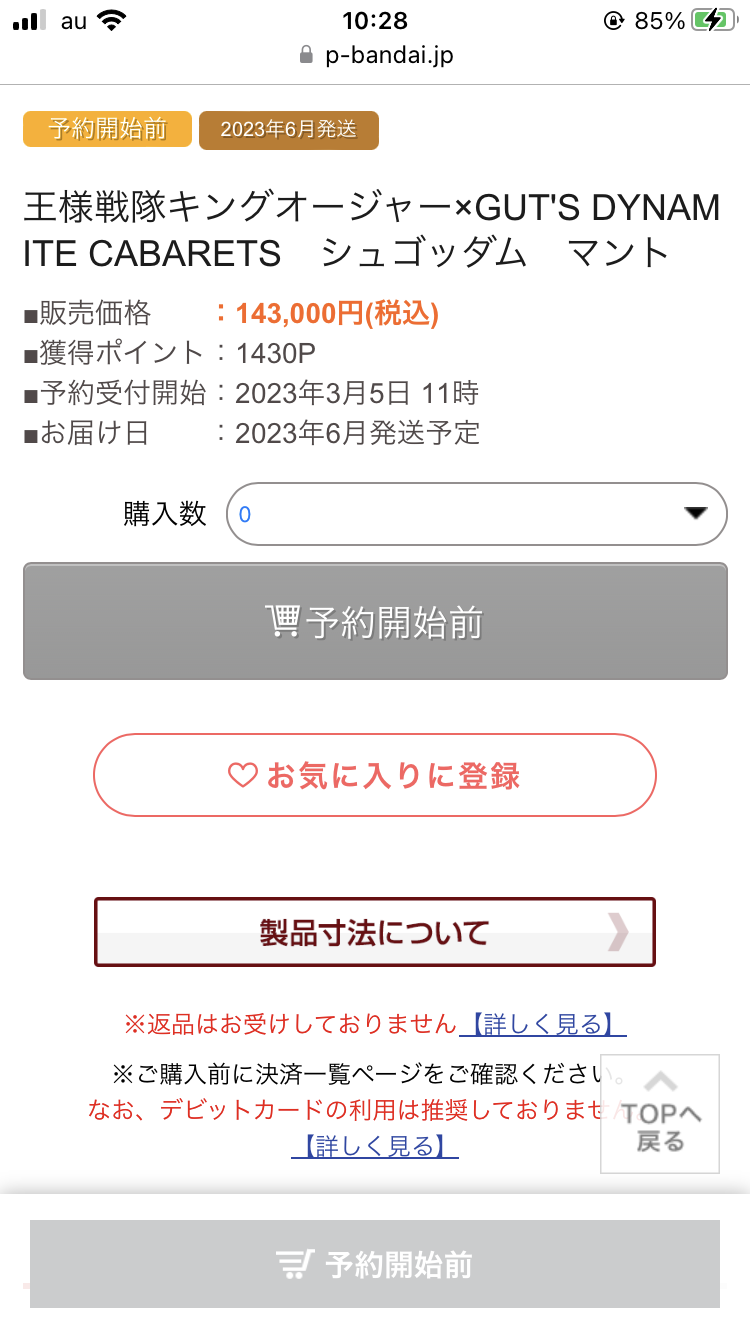The image size is (750, 1334).
Task: Add item to favorites with お気に入りに登録
Action: click(375, 776)
